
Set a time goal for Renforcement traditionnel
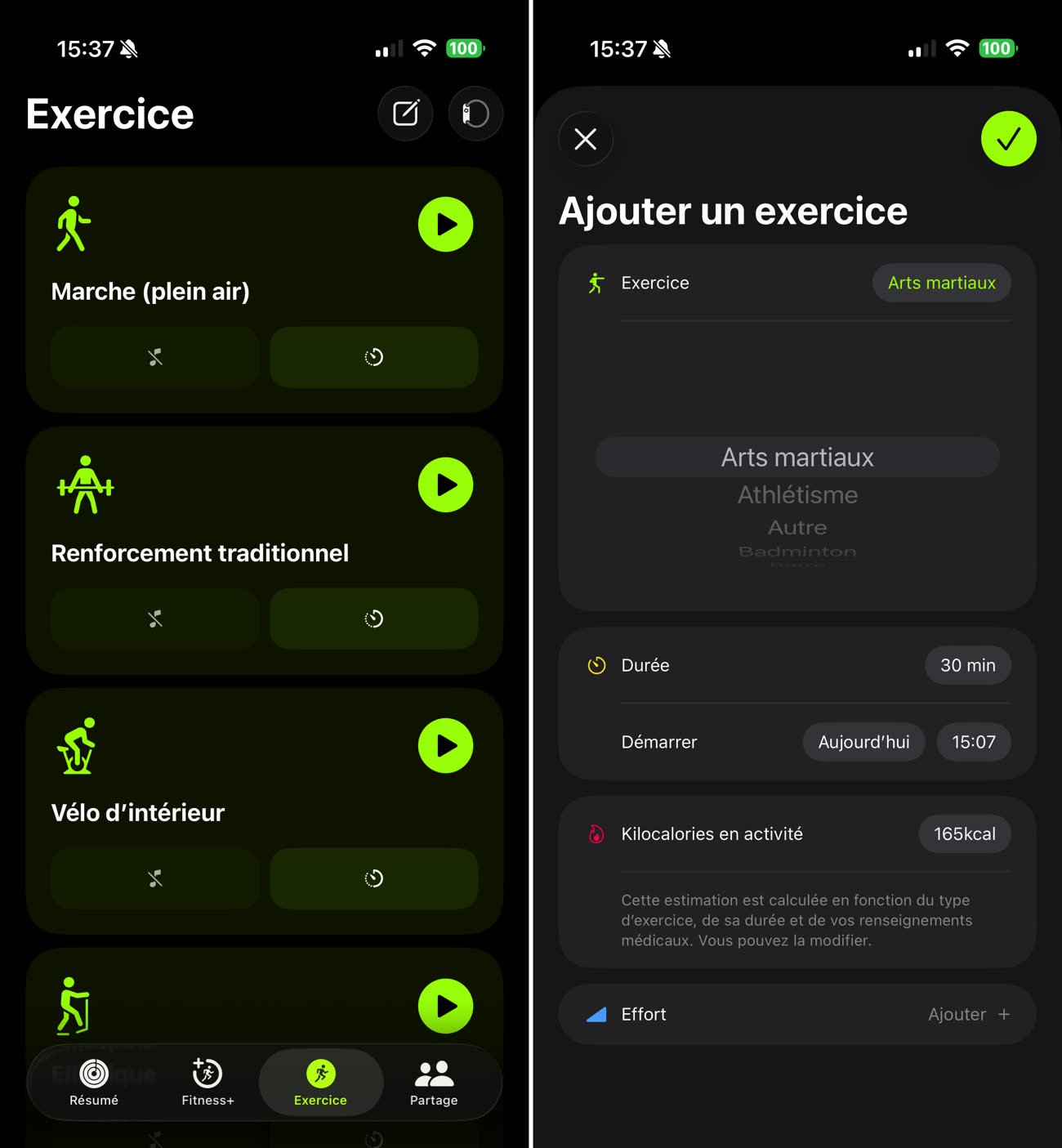point(373,619)
